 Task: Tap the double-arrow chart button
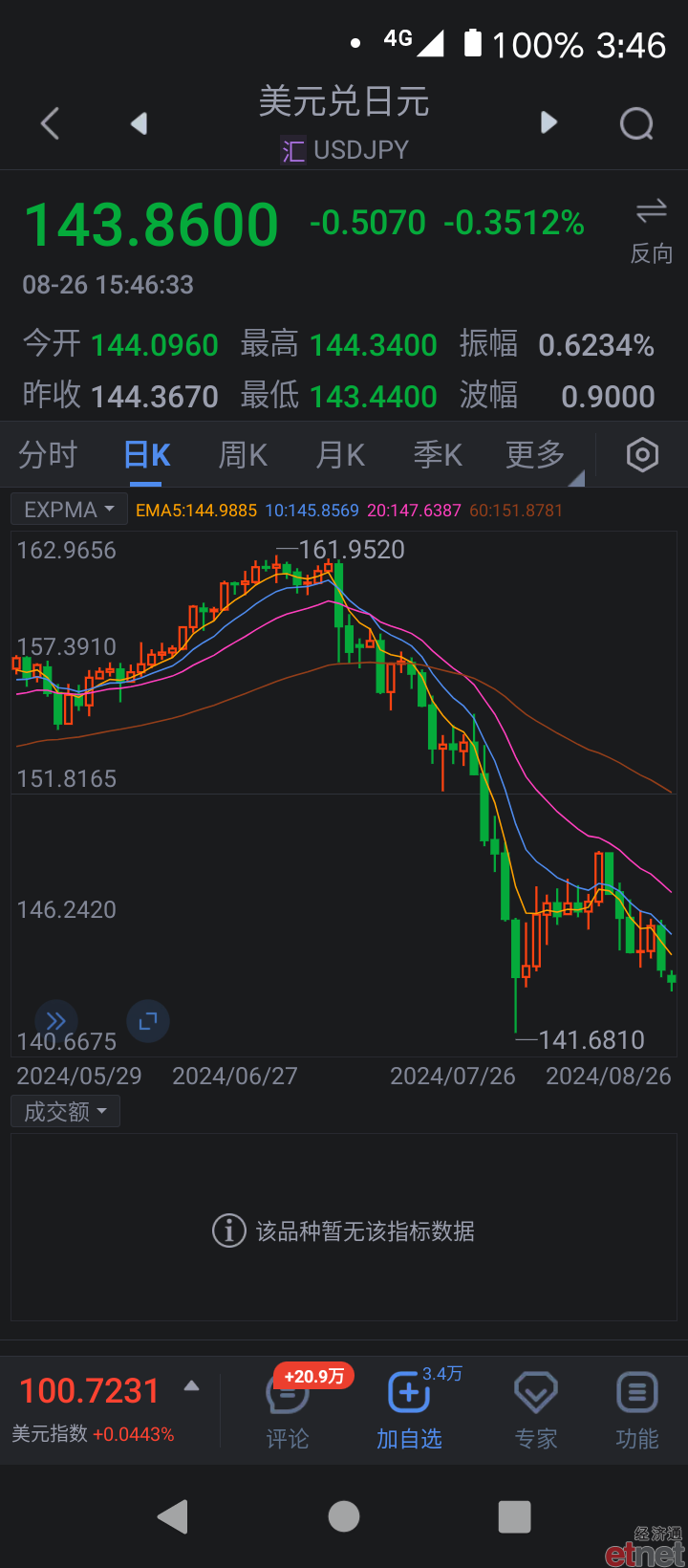pos(56,1021)
